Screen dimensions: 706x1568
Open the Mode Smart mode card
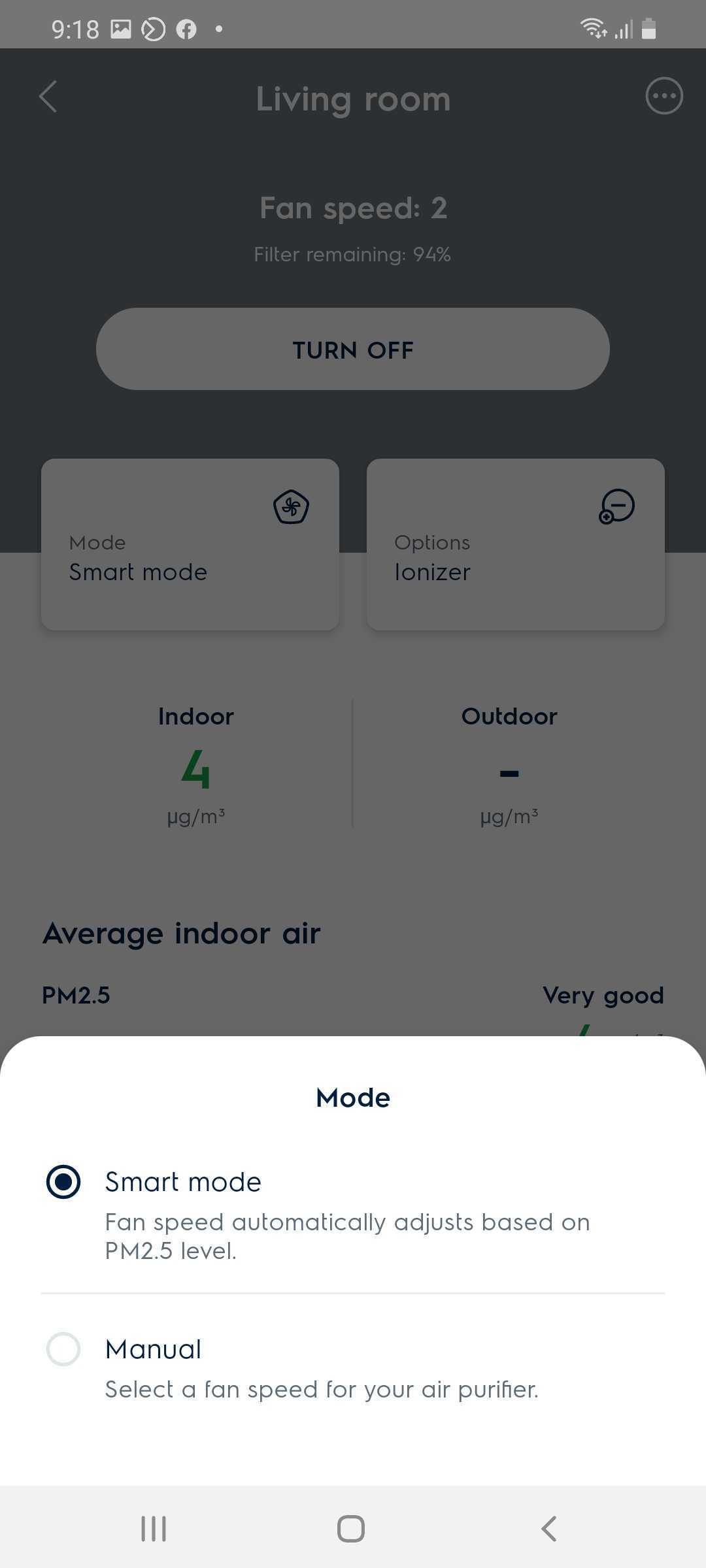190,545
